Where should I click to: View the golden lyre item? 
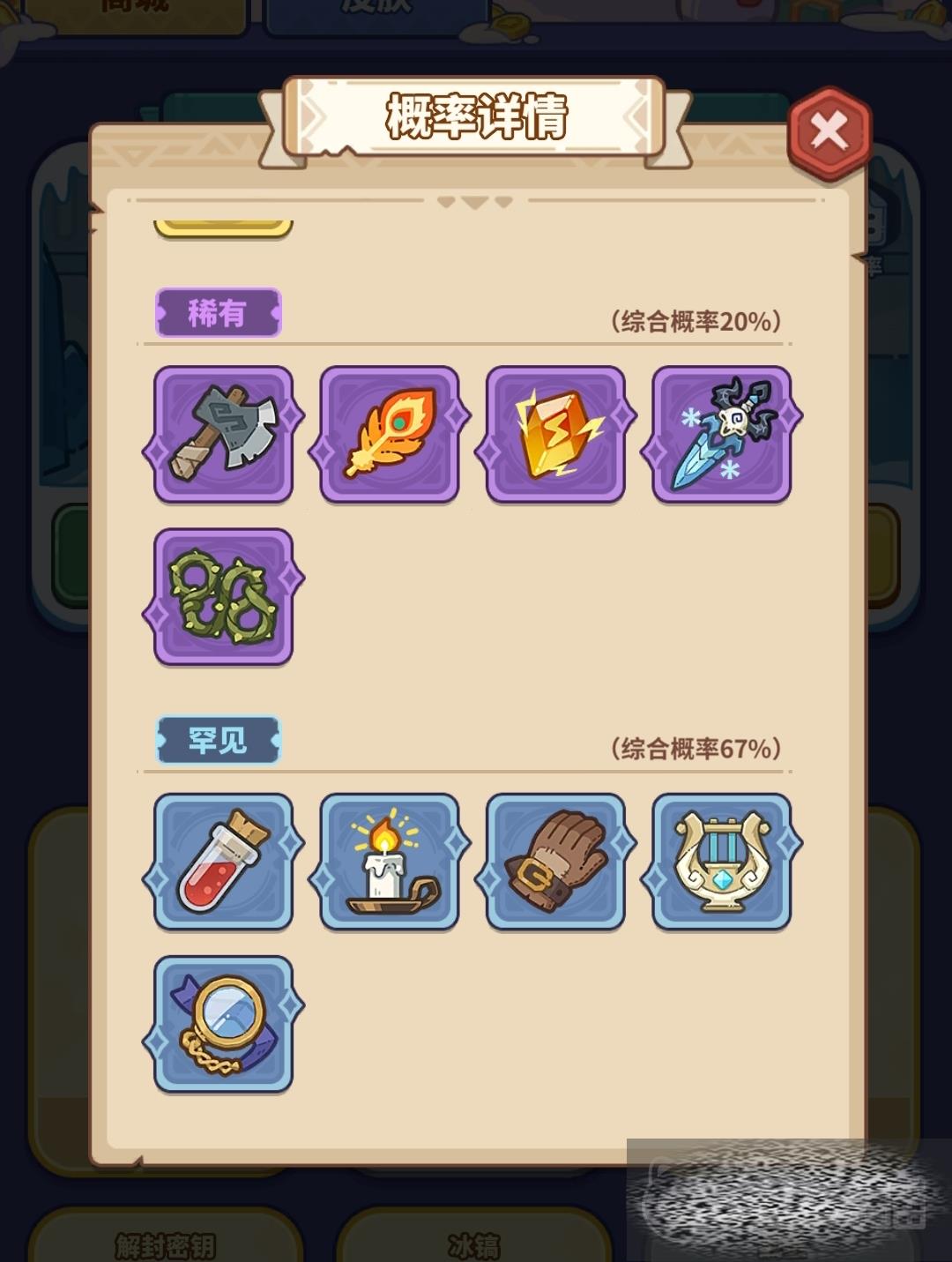click(721, 861)
